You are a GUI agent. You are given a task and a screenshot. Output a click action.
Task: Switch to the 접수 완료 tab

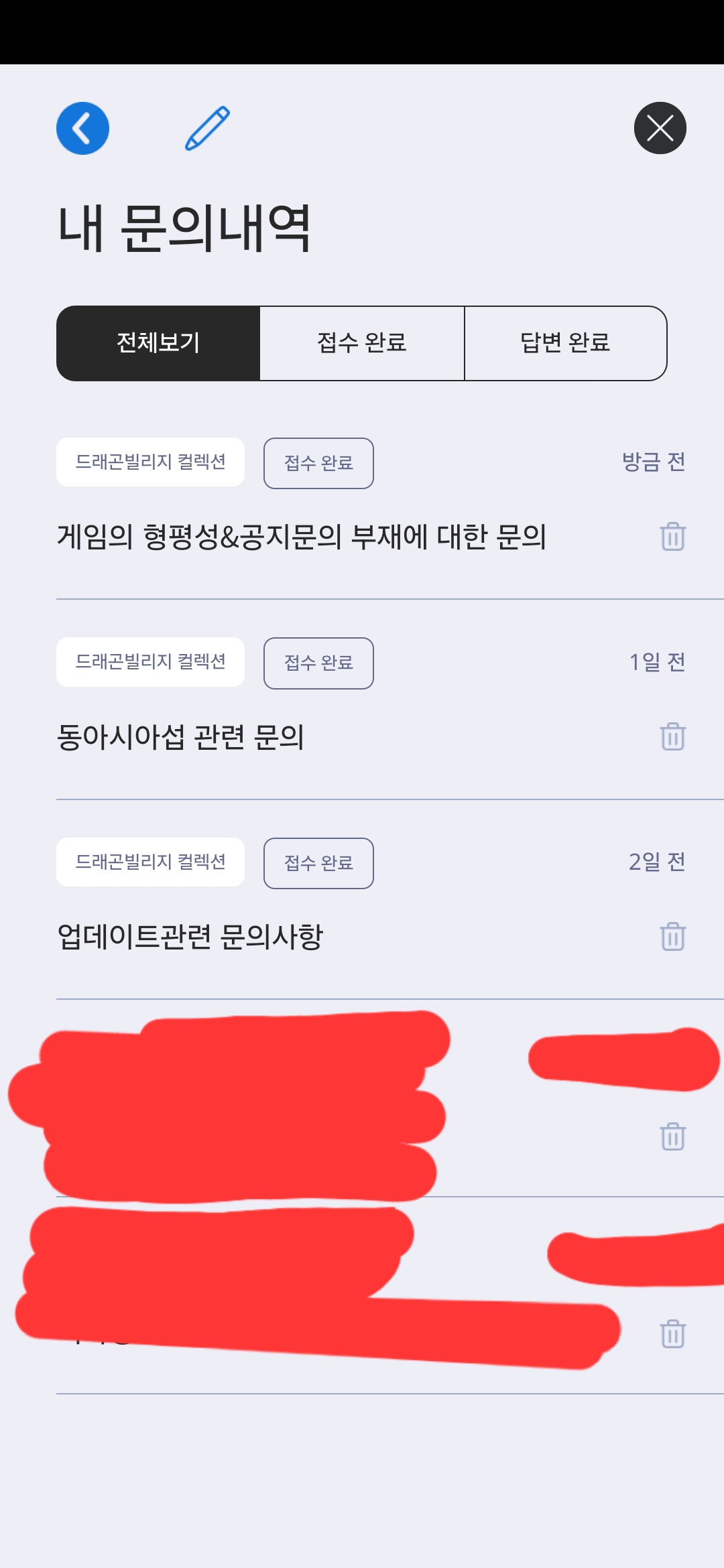point(362,343)
